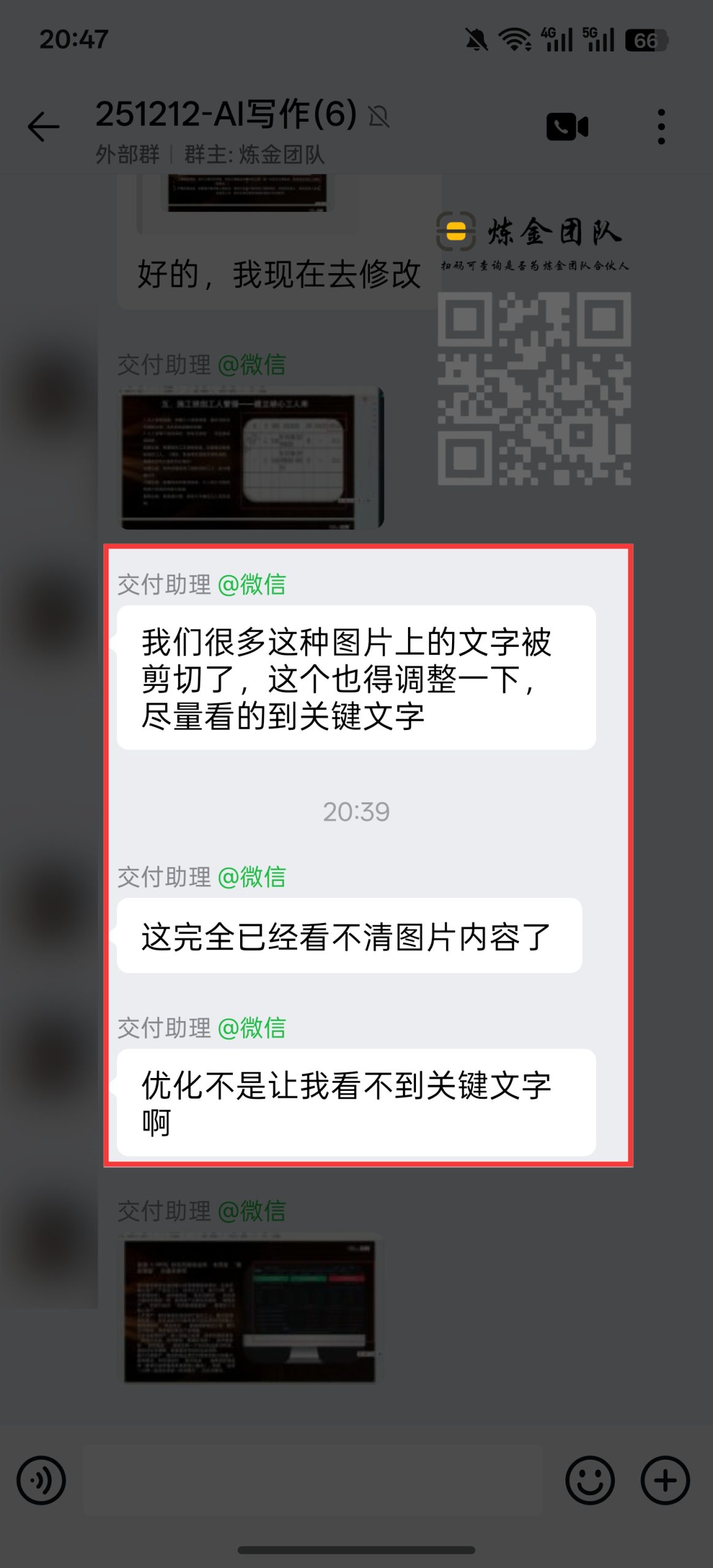Tap the 20:39 timestamp in chat
Screen dimensions: 713x1568
coord(356,810)
